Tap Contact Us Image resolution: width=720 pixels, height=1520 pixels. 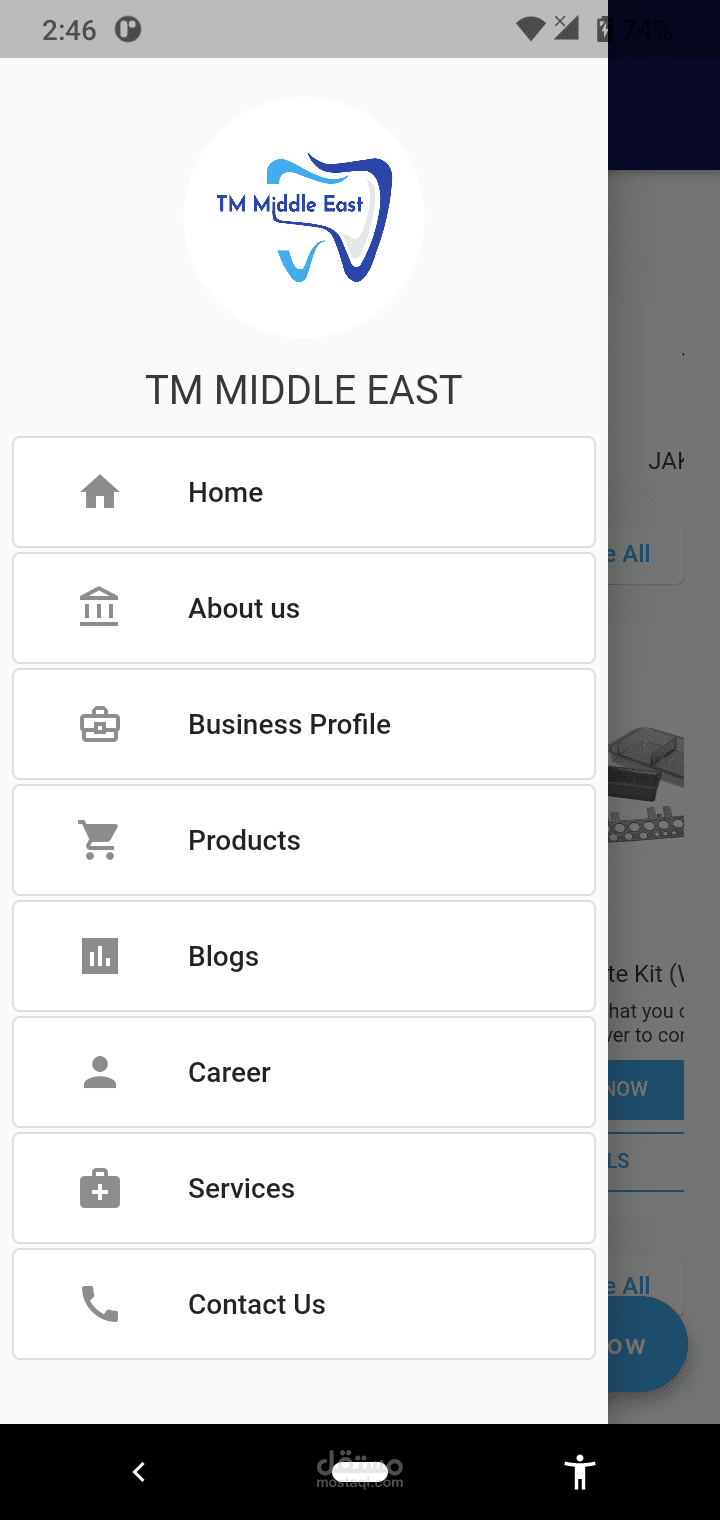click(x=304, y=1304)
